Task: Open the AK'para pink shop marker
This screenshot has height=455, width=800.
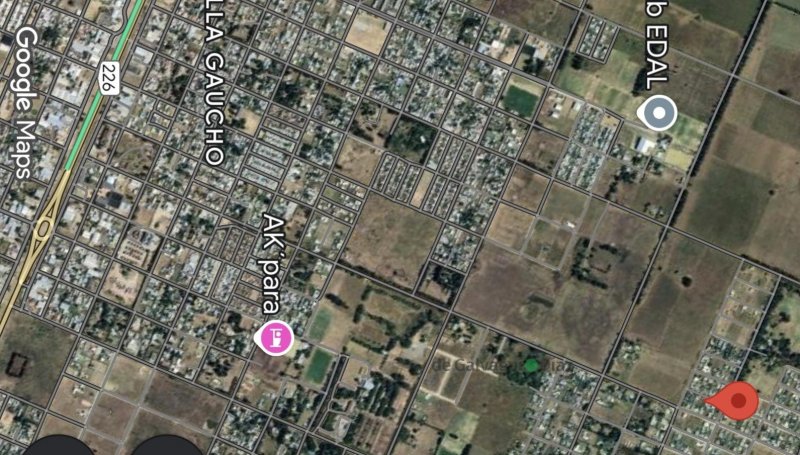Action: (275, 339)
